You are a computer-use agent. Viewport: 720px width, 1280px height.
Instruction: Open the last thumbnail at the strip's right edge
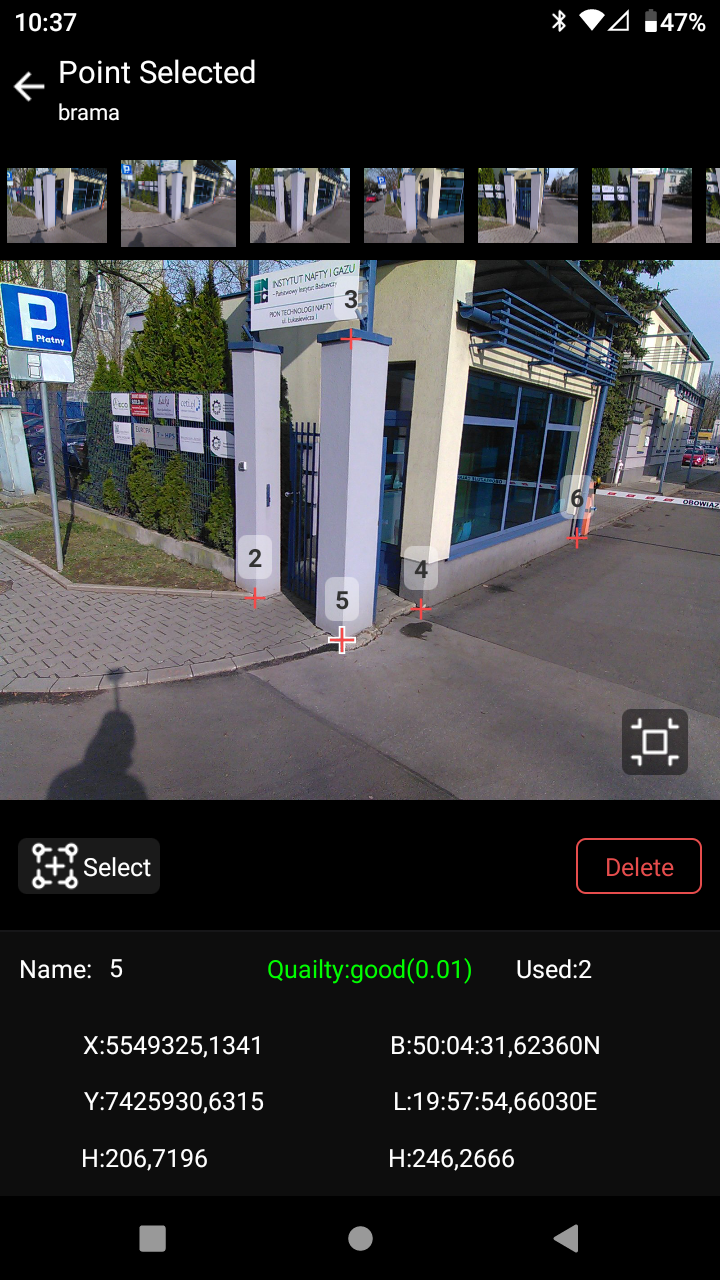pos(714,204)
